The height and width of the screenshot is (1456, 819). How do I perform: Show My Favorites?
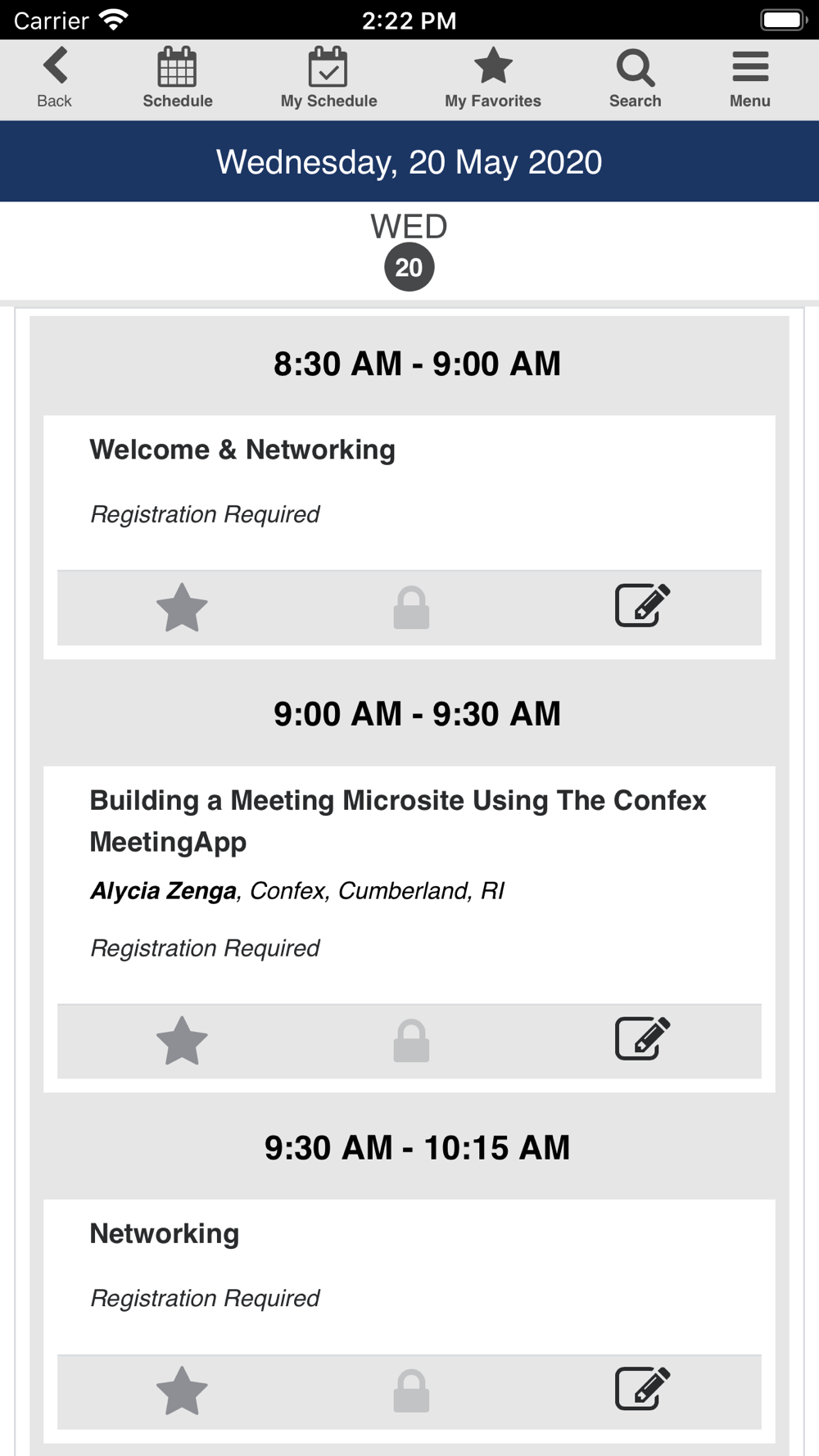(493, 79)
